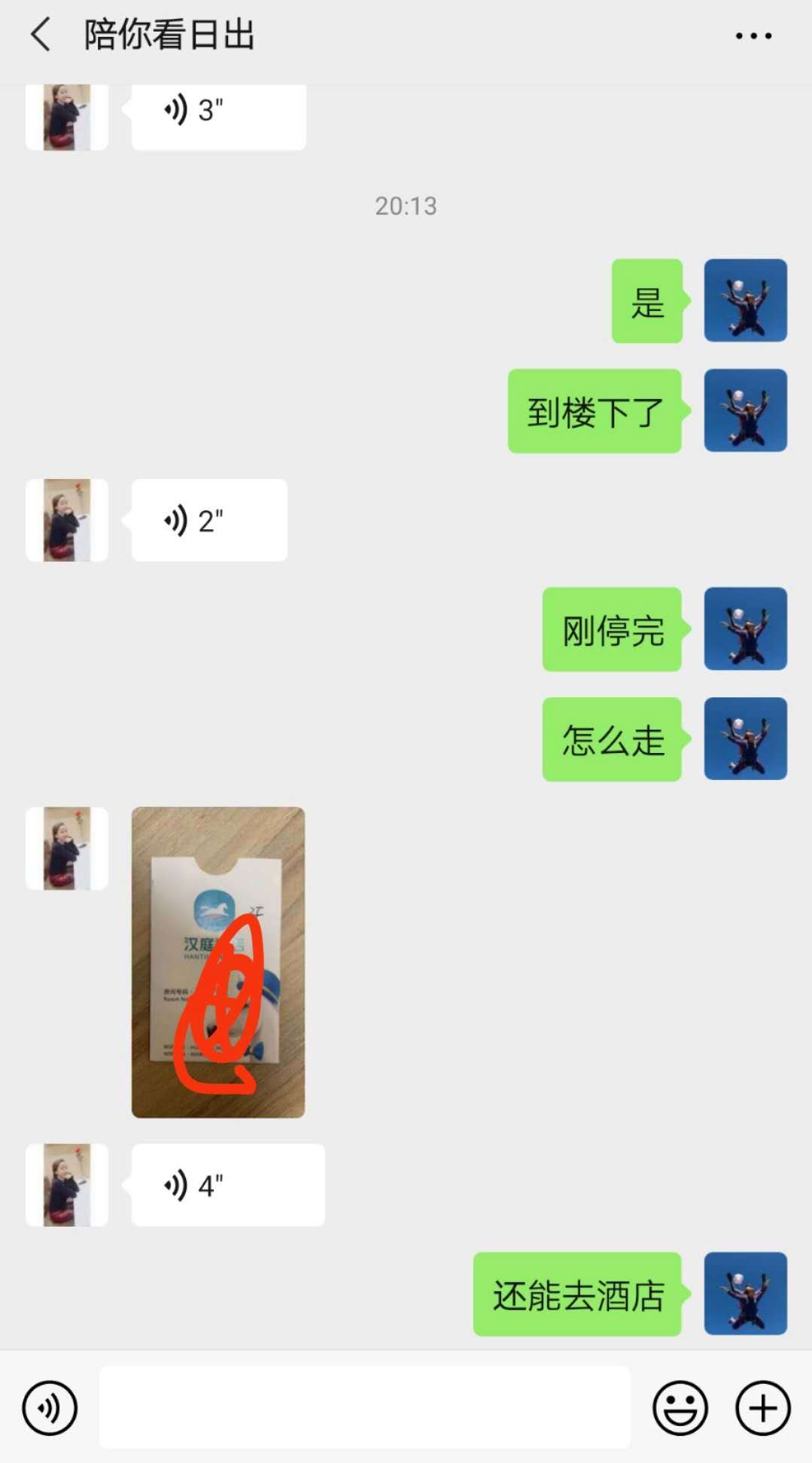Open the contact's avatar beside the photo
The height and width of the screenshot is (1463, 812).
point(67,849)
